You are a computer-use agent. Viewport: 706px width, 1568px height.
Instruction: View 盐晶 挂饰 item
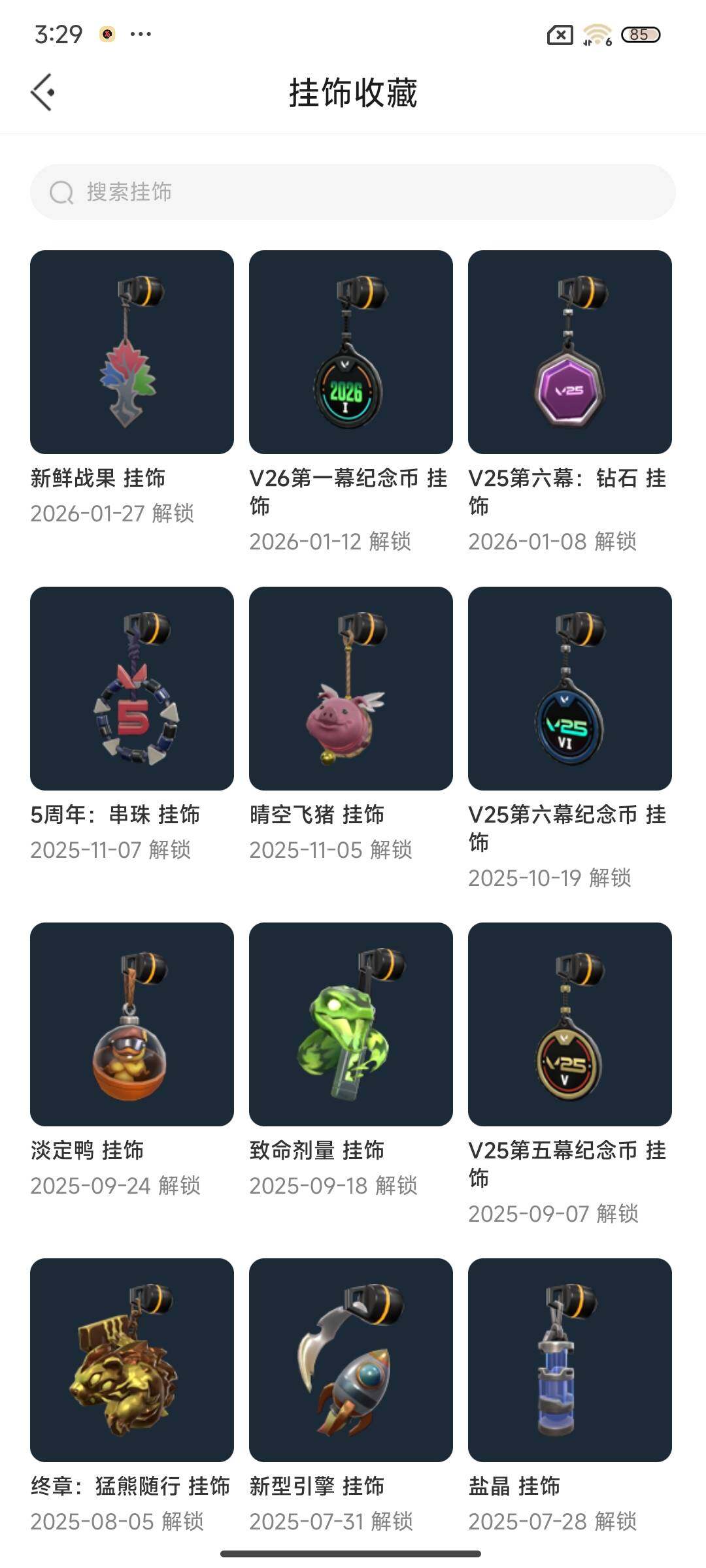coord(570,1360)
